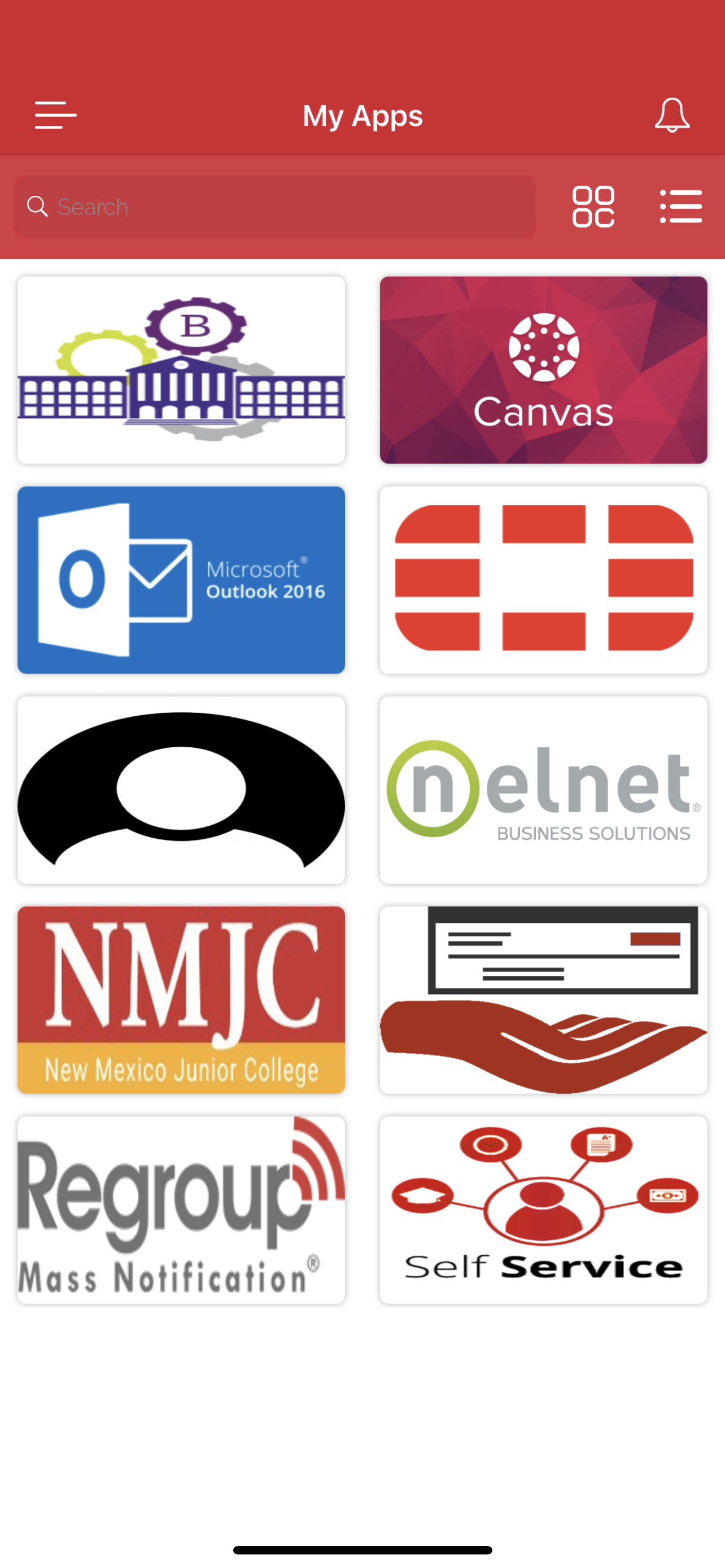This screenshot has width=725, height=1568.
Task: Switch to grid view
Action: pos(593,207)
